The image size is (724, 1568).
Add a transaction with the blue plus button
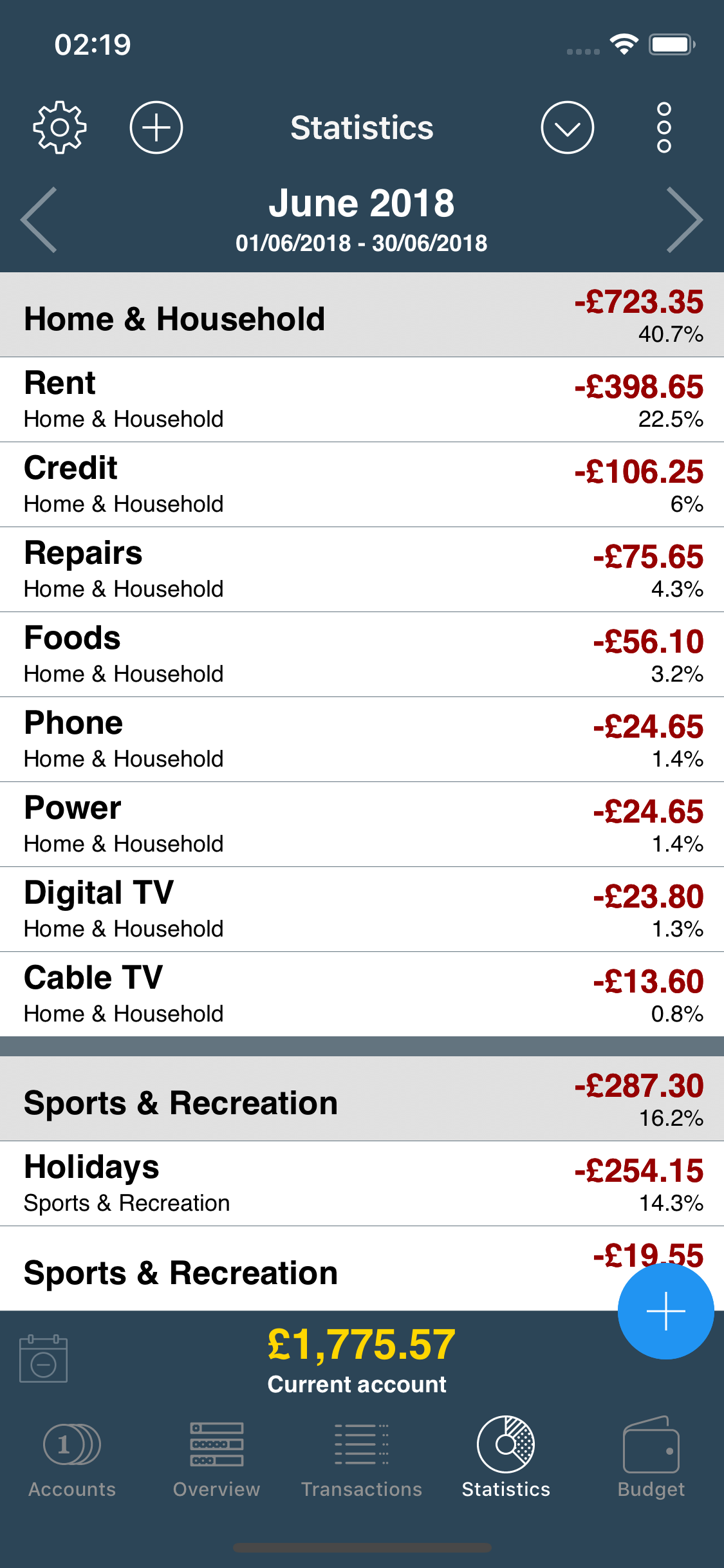[665, 1311]
